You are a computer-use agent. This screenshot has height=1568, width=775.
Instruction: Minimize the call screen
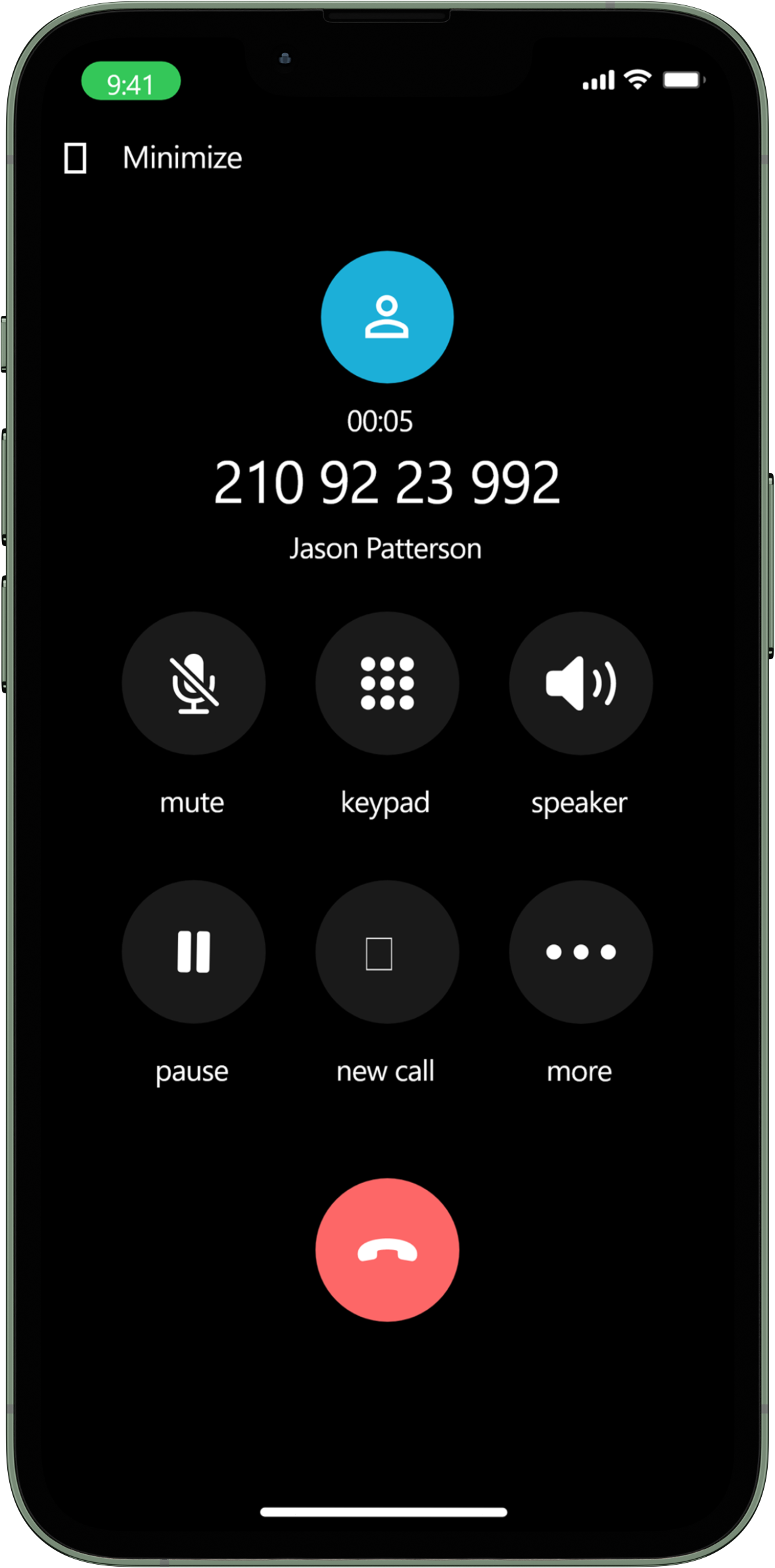(x=153, y=158)
